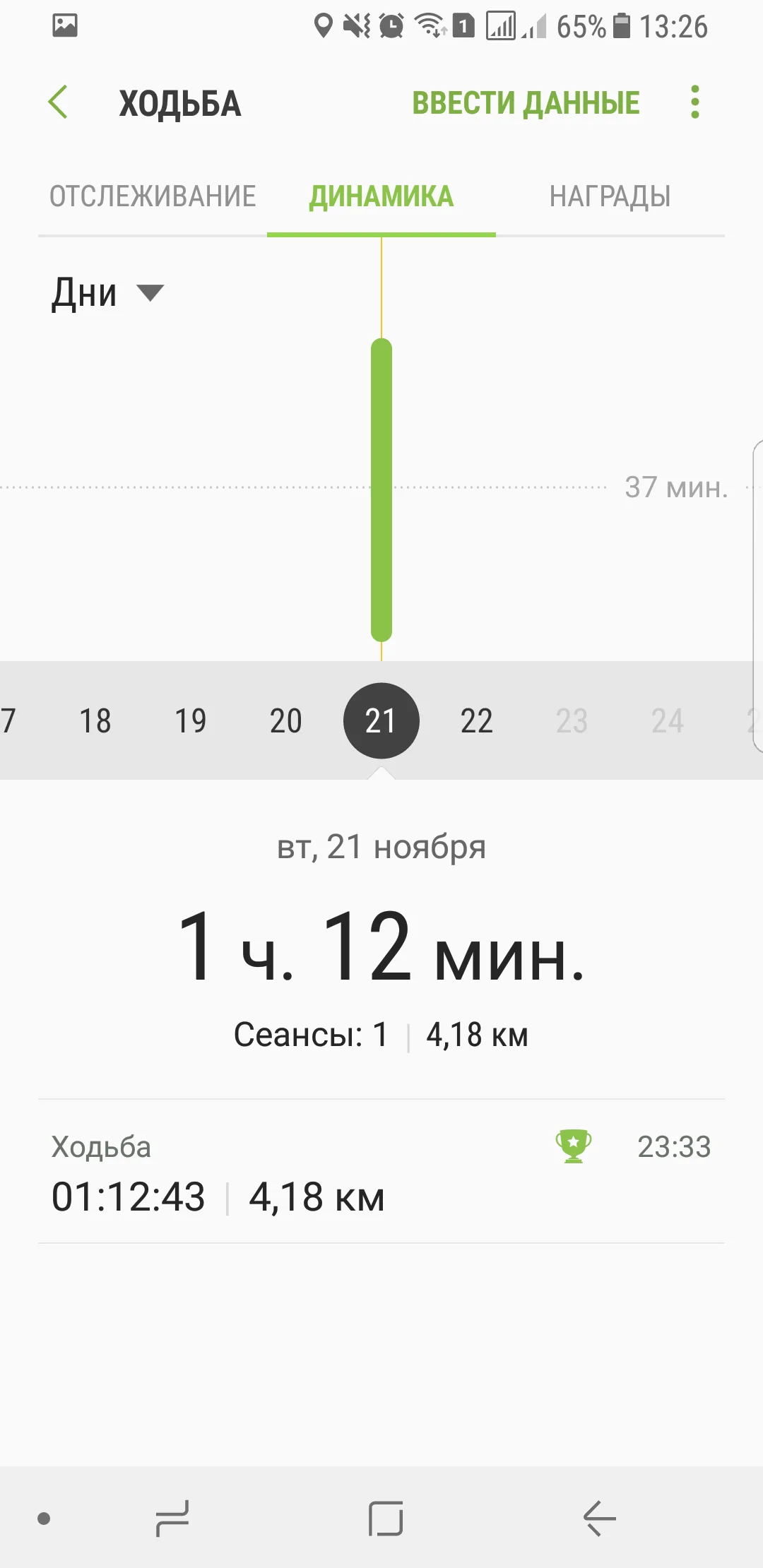
Task: Pick day 20 in the date strip
Action: [x=286, y=721]
